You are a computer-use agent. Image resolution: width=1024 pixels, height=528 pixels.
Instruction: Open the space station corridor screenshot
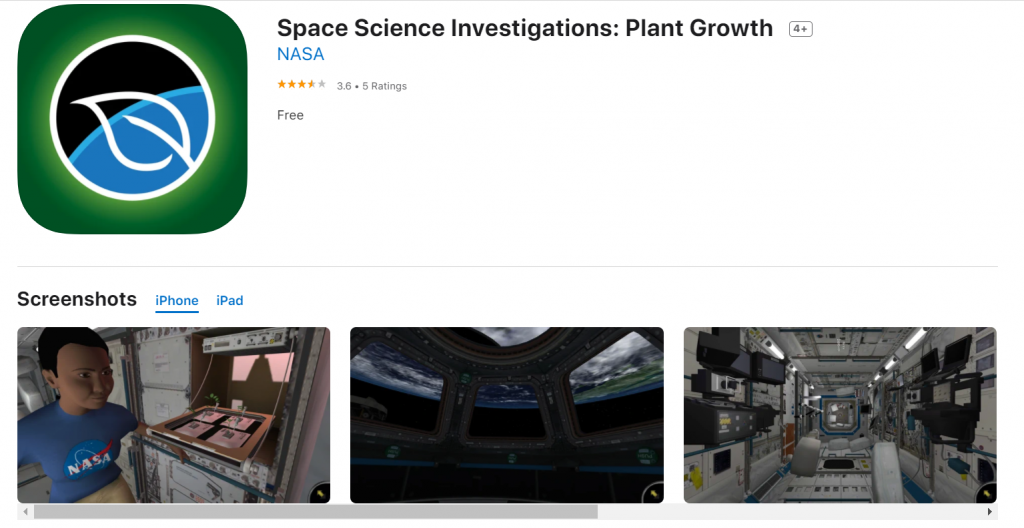840,414
